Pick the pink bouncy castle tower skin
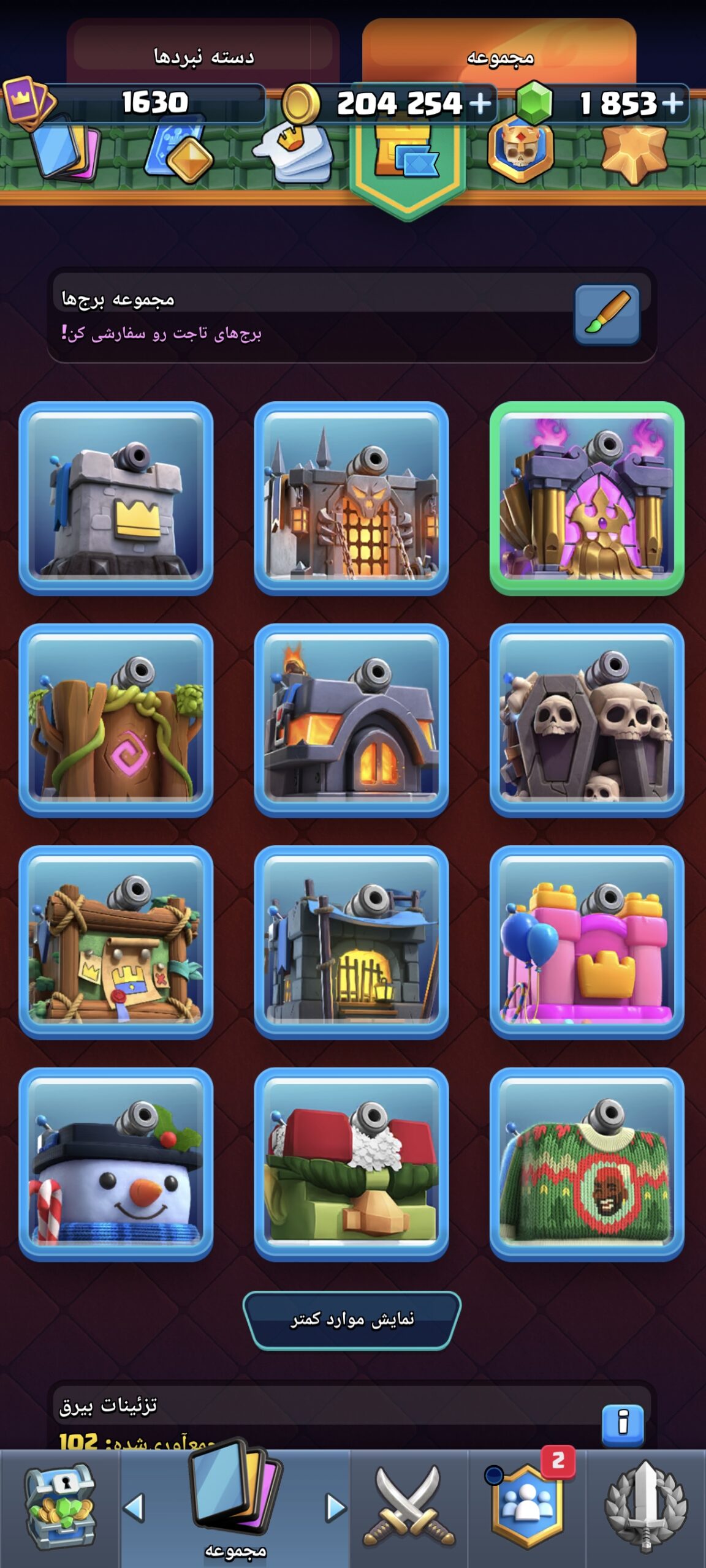This screenshot has width=706, height=1568. point(586,943)
